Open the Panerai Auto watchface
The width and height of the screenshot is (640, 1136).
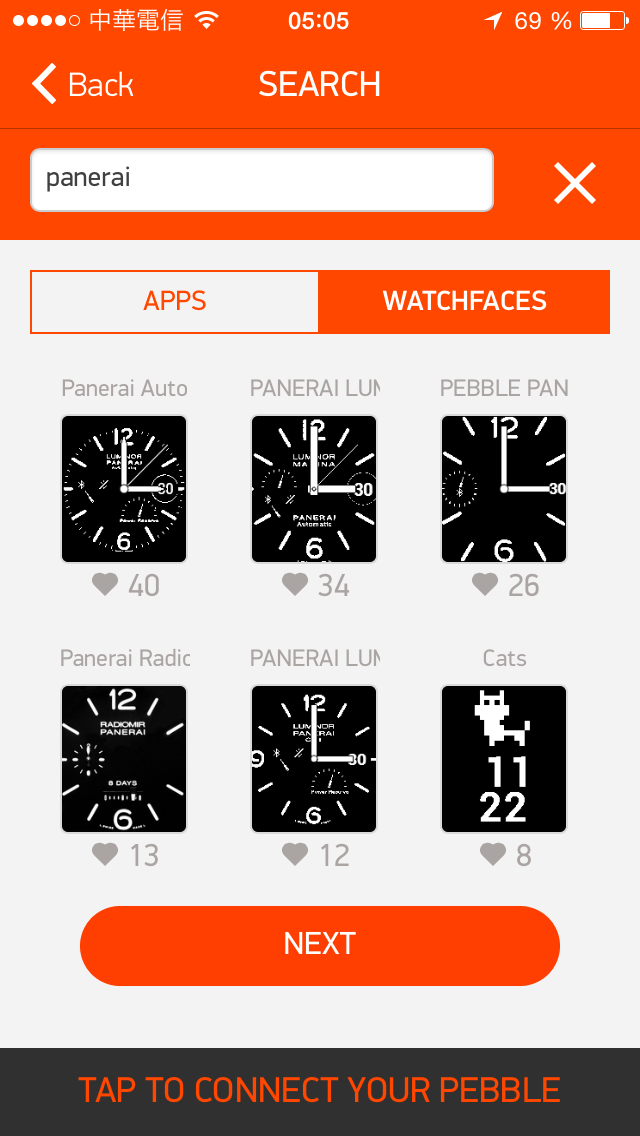[x=124, y=489]
